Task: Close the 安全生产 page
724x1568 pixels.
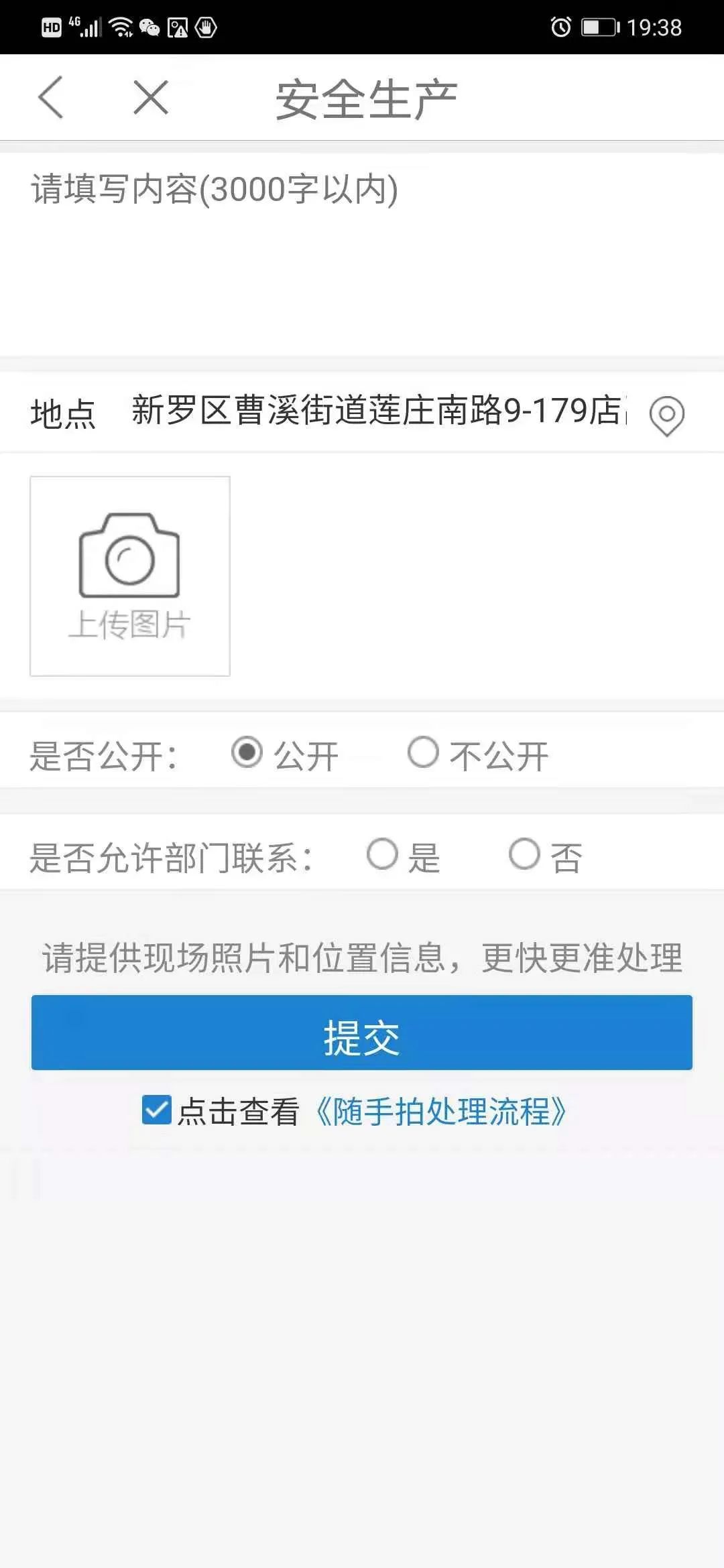Action: (151, 98)
